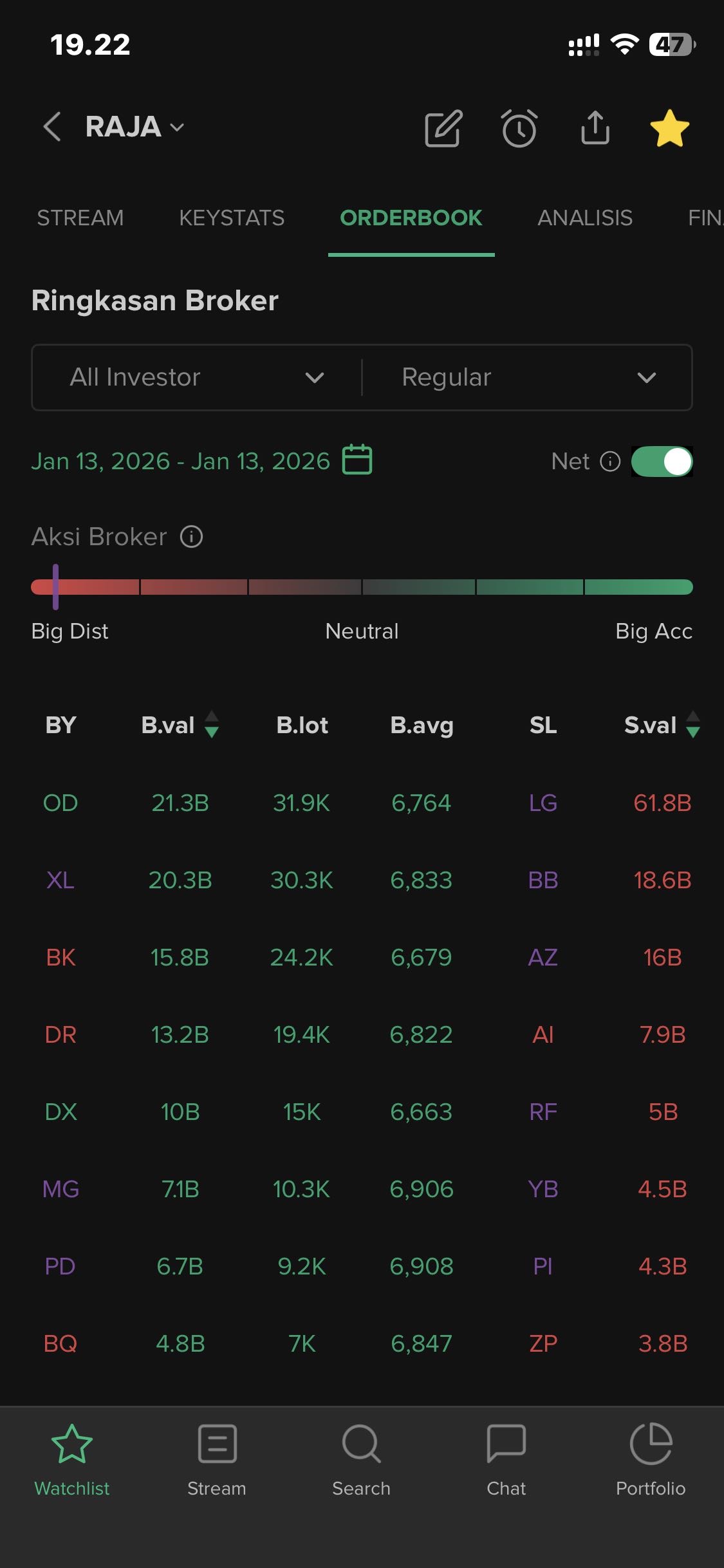This screenshot has height=1568, width=724.
Task: Switch to the ANALISIS tab
Action: (x=584, y=218)
